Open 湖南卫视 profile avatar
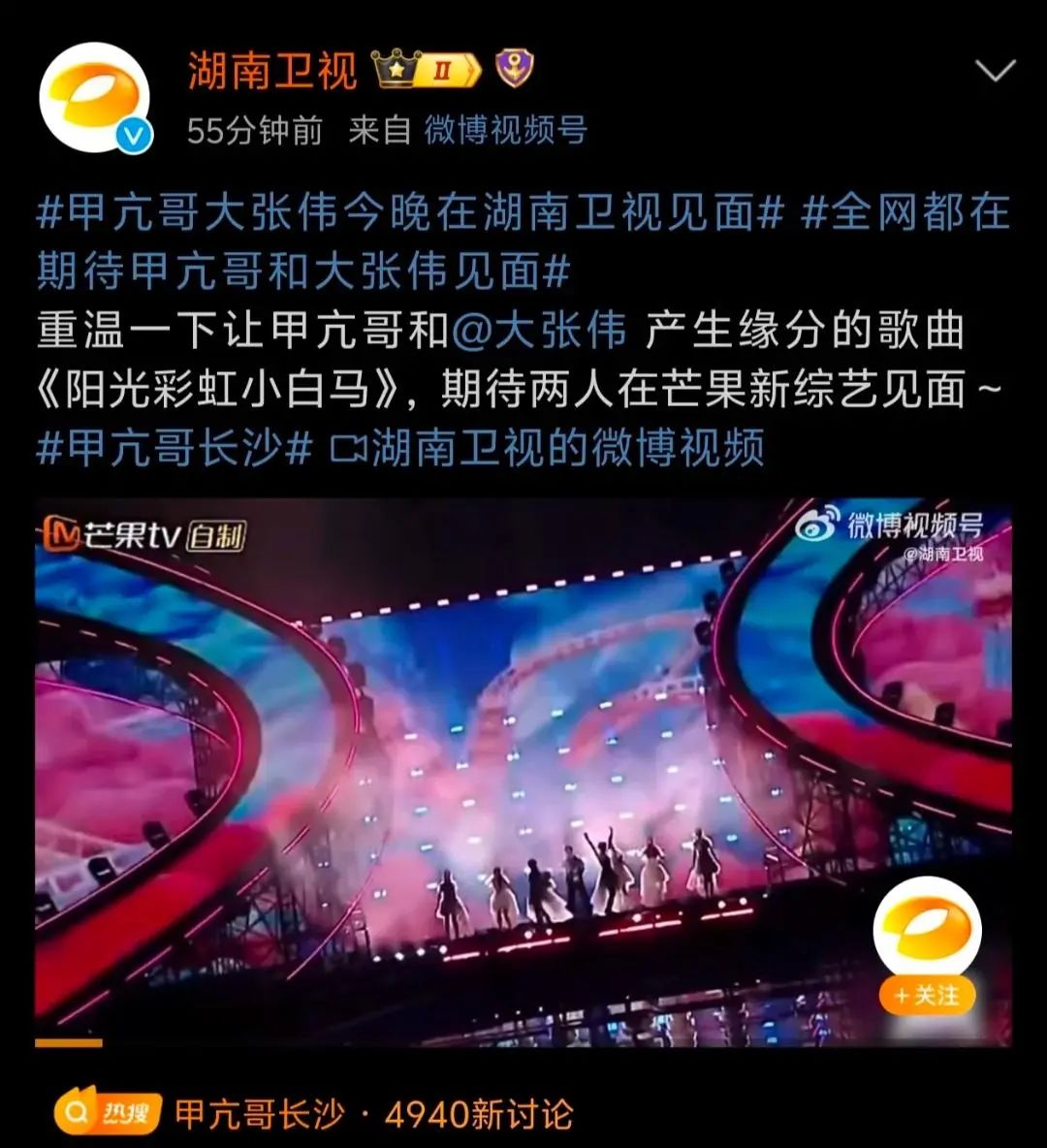Screen dimensions: 1047x1148 [x=94, y=97]
